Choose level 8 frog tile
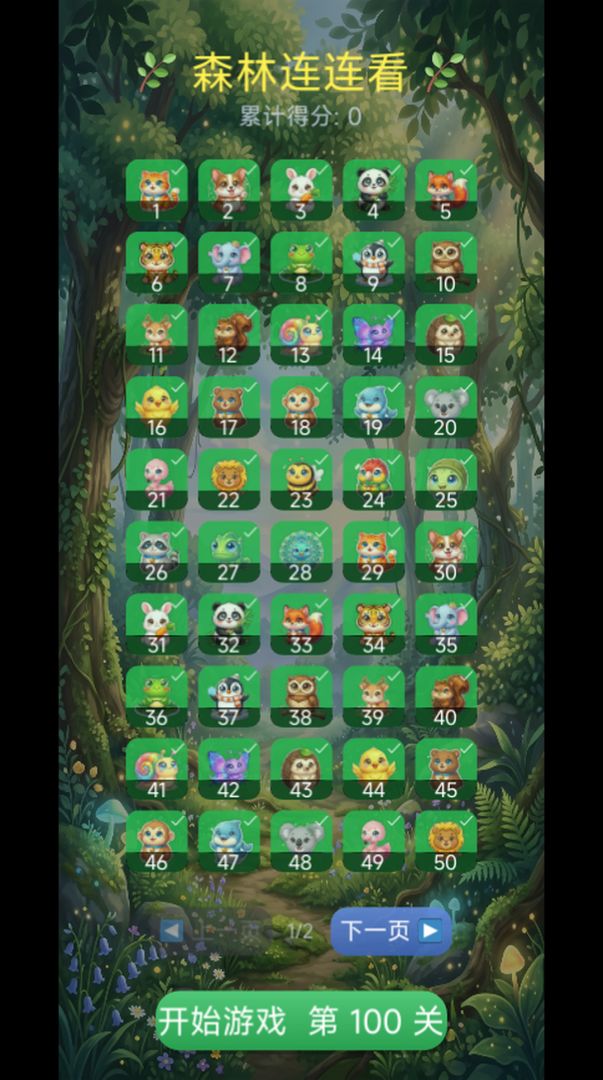Viewport: 603px width, 1080px height. click(301, 262)
